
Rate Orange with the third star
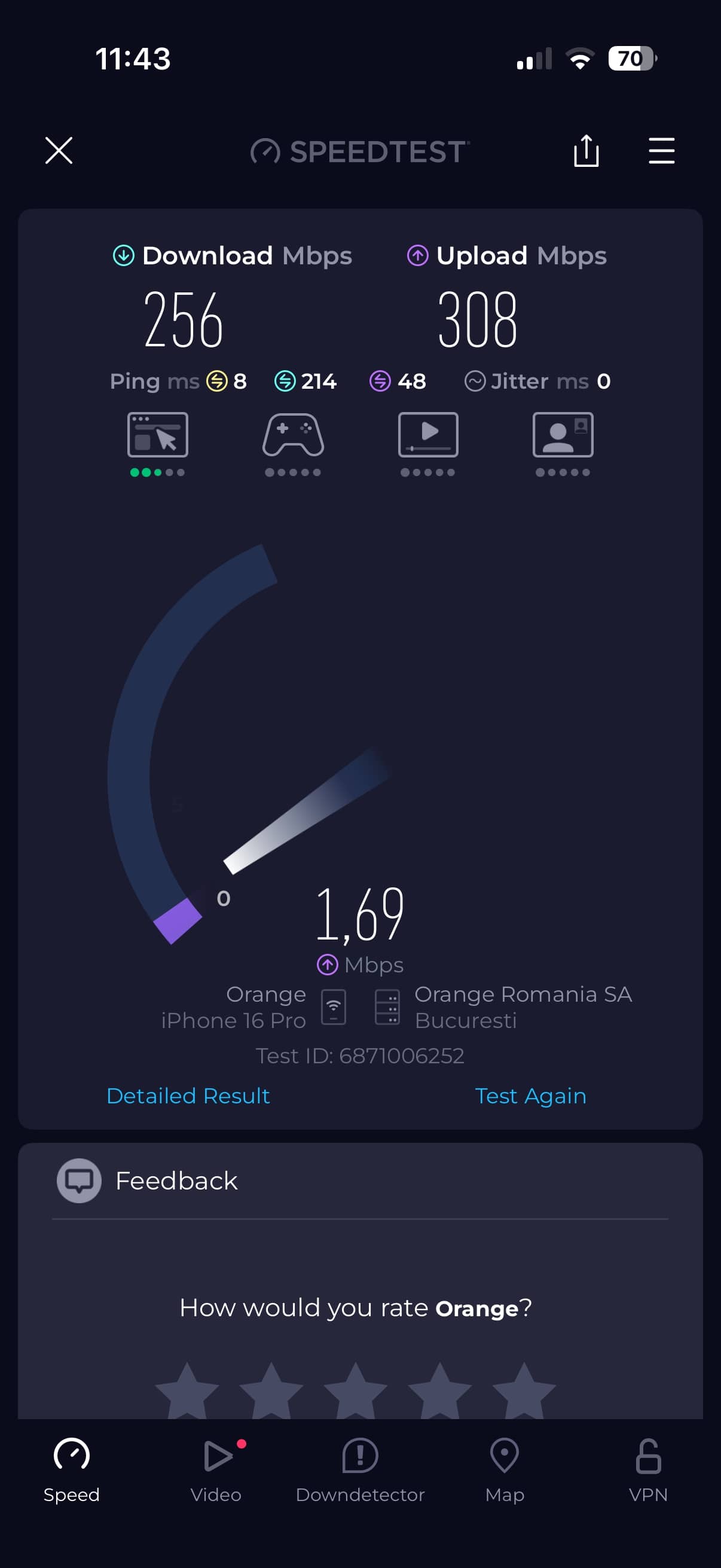point(355,1391)
